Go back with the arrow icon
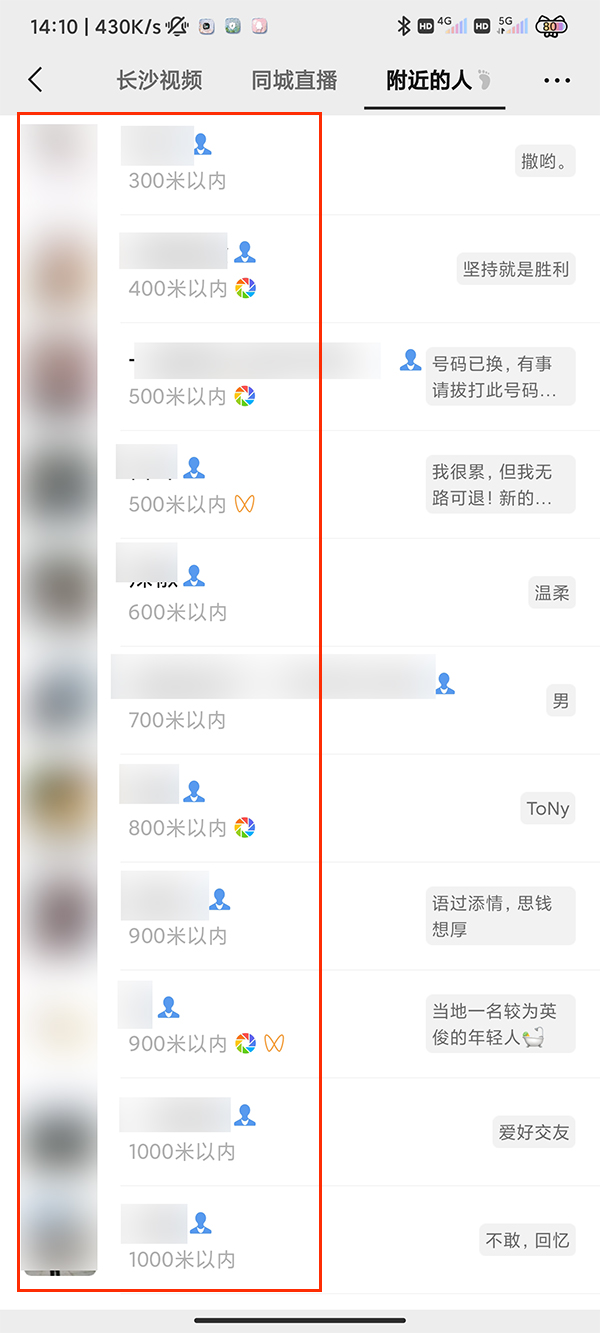The width and height of the screenshot is (600, 1333). pyautogui.click(x=35, y=80)
